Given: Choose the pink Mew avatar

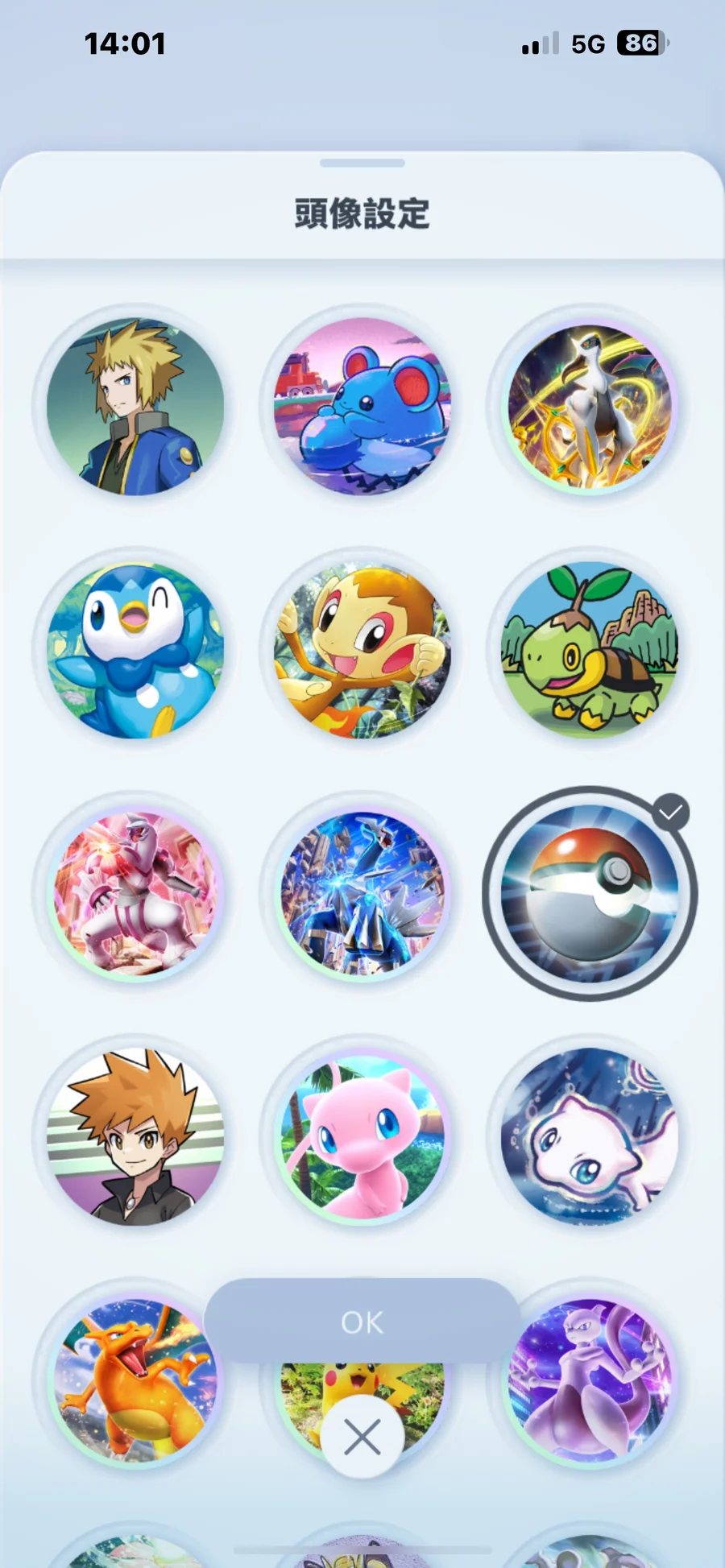Looking at the screenshot, I should tap(362, 1137).
